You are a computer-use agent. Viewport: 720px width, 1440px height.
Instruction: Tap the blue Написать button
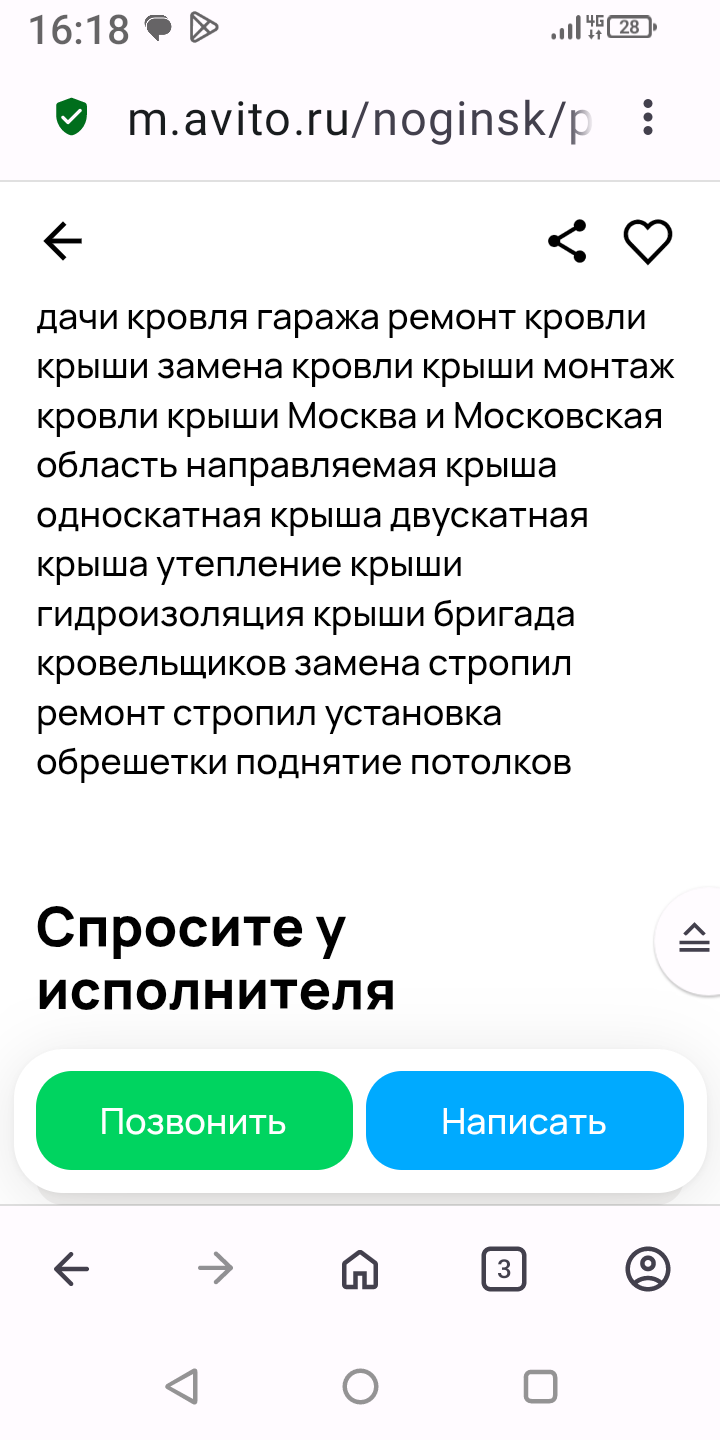pyautogui.click(x=524, y=1120)
